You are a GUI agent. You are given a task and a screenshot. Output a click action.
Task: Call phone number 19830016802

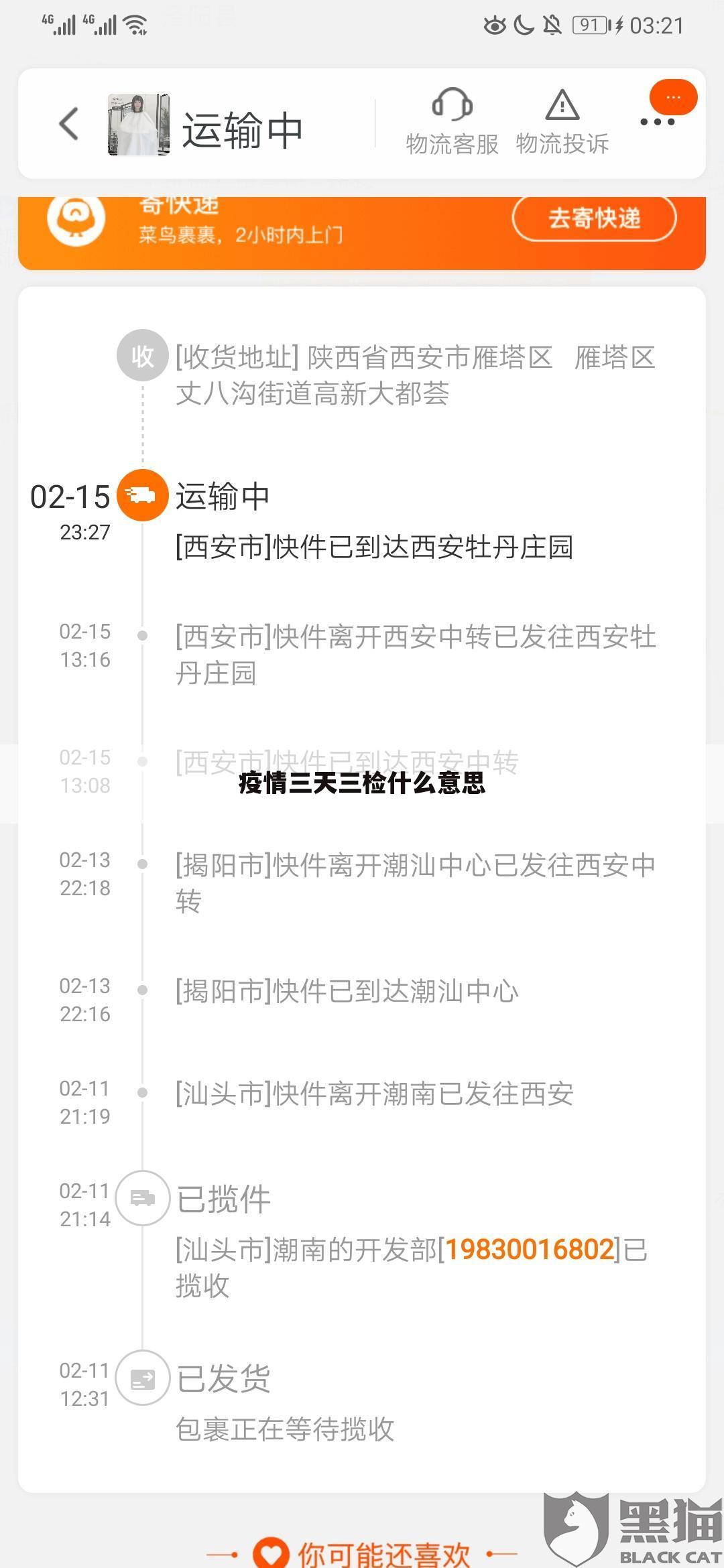point(530,1251)
